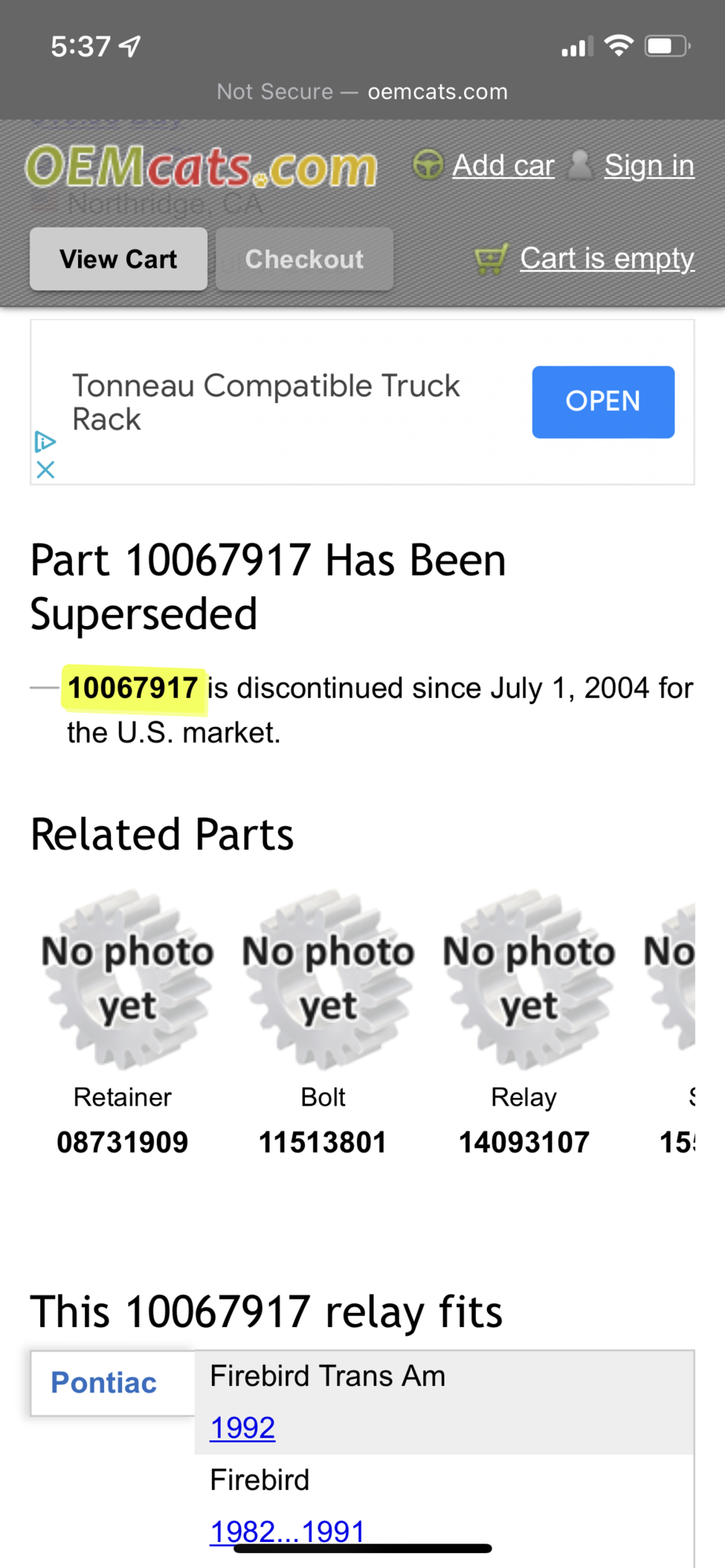725x1568 pixels.
Task: Open the Cart is empty link
Action: coord(606,258)
